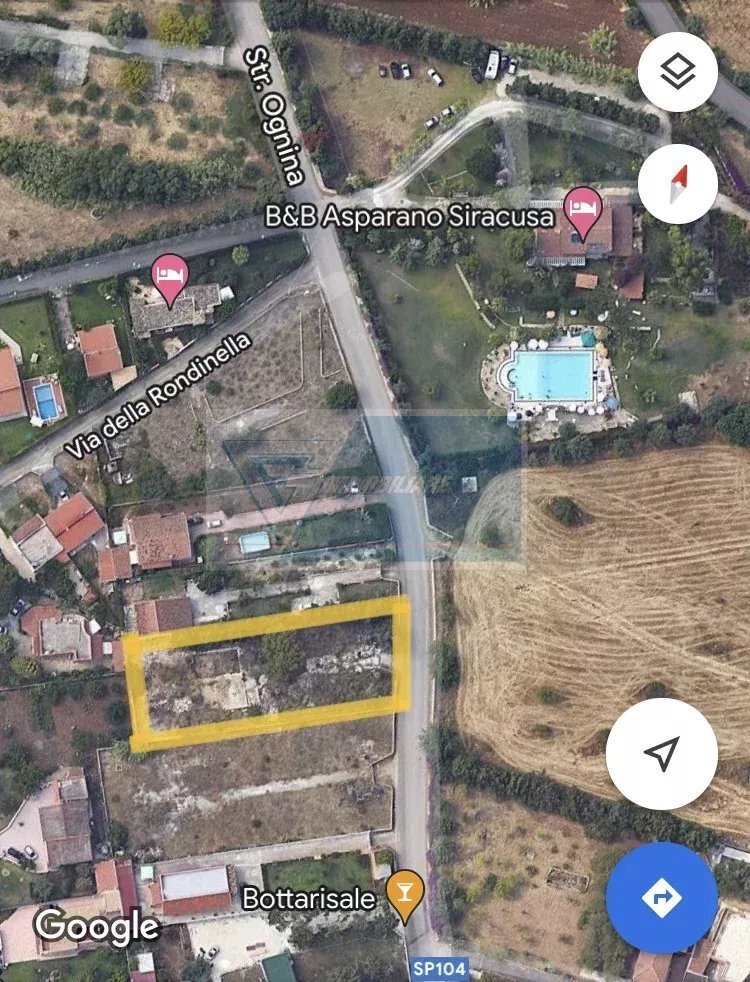Image resolution: width=750 pixels, height=982 pixels.
Task: Toggle north-up orientation via the compass
Action: pos(679,183)
